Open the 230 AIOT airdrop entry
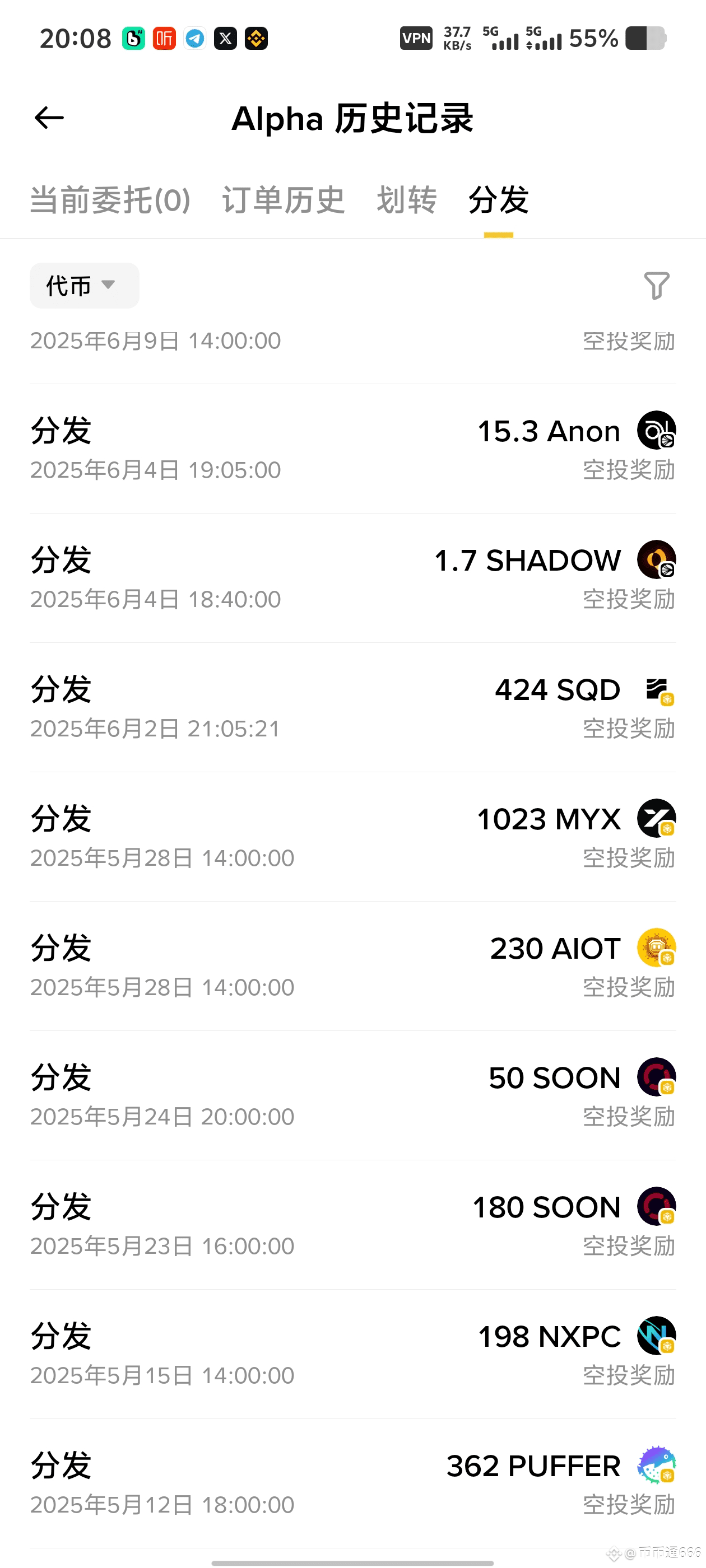Image resolution: width=706 pixels, height=1568 pixels. point(352,967)
